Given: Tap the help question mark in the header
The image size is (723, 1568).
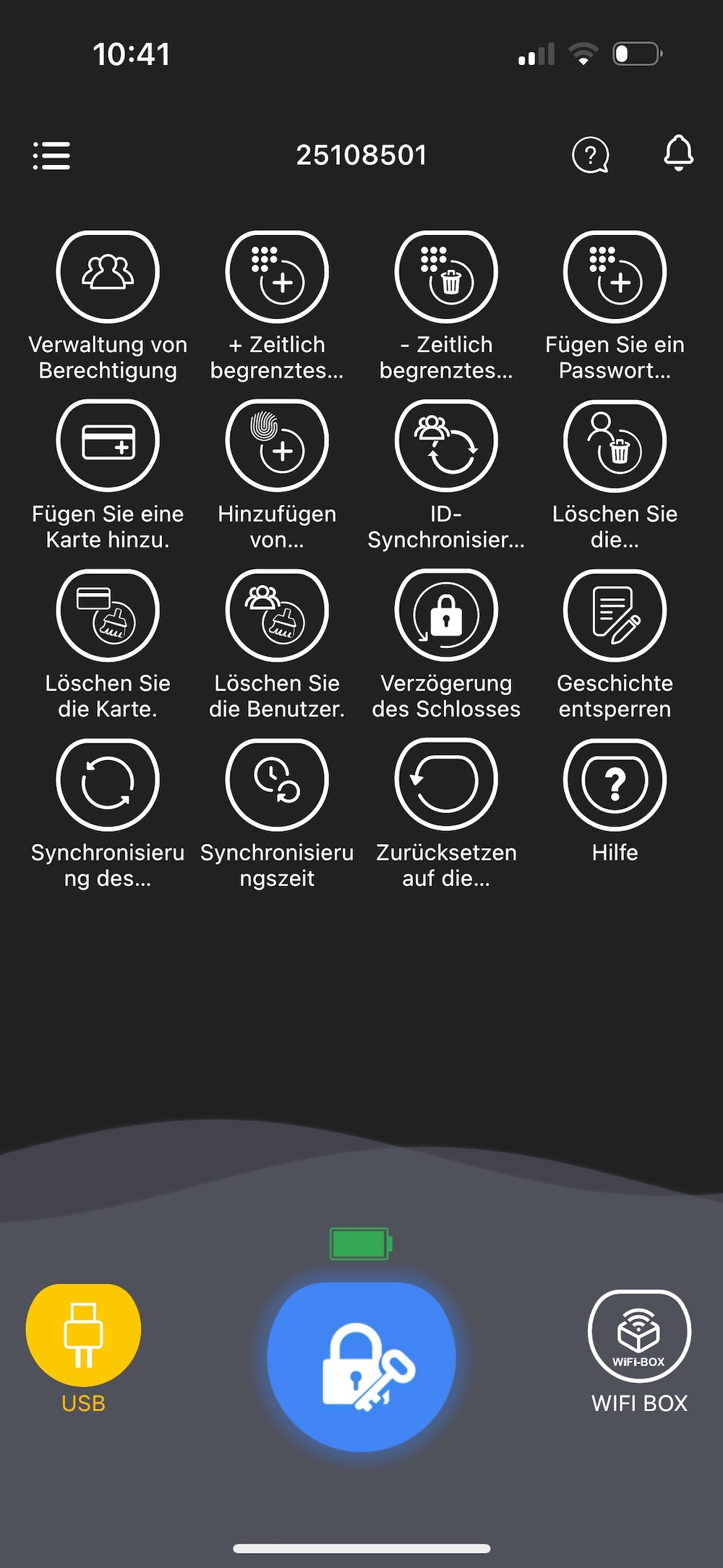Looking at the screenshot, I should point(590,155).
